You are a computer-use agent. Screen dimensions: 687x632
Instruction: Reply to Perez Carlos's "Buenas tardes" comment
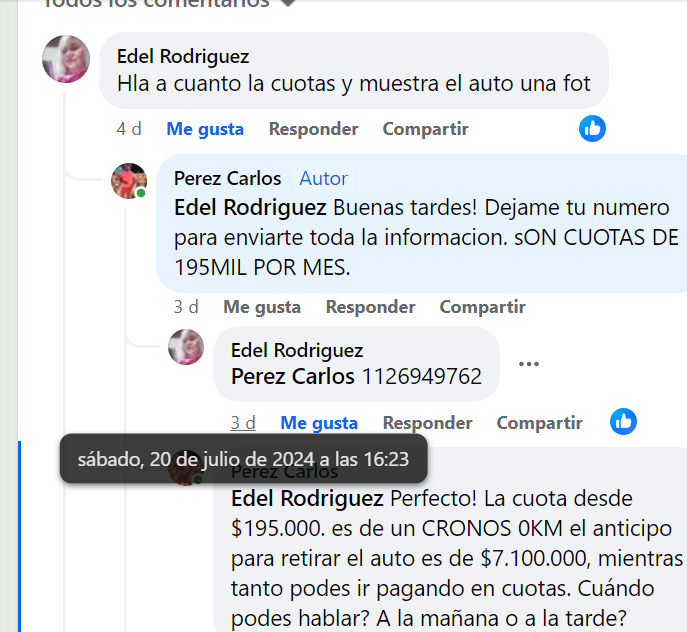click(x=370, y=307)
